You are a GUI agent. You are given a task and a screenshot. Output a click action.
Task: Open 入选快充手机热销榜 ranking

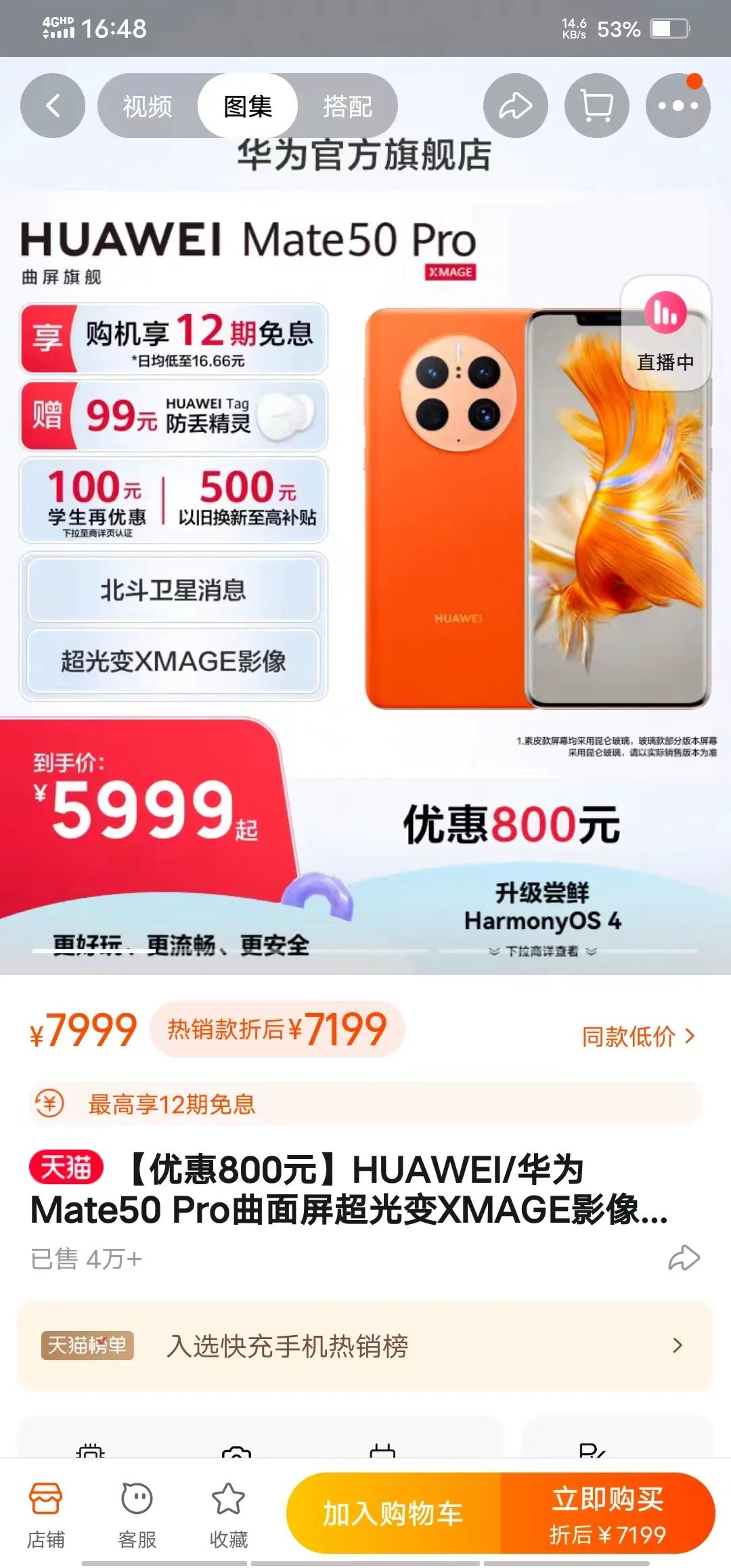365,1345
